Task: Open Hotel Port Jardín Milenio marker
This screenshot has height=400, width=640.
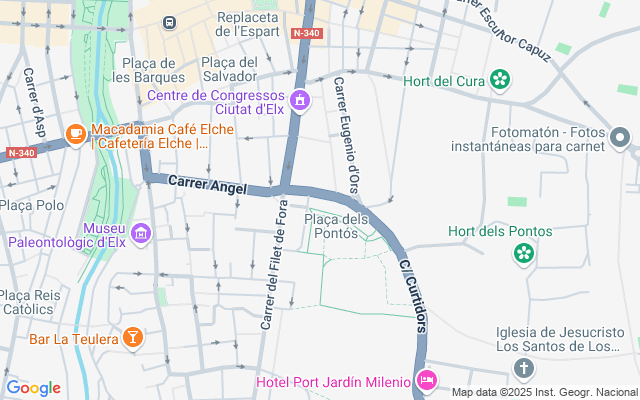Action: pyautogui.click(x=427, y=381)
